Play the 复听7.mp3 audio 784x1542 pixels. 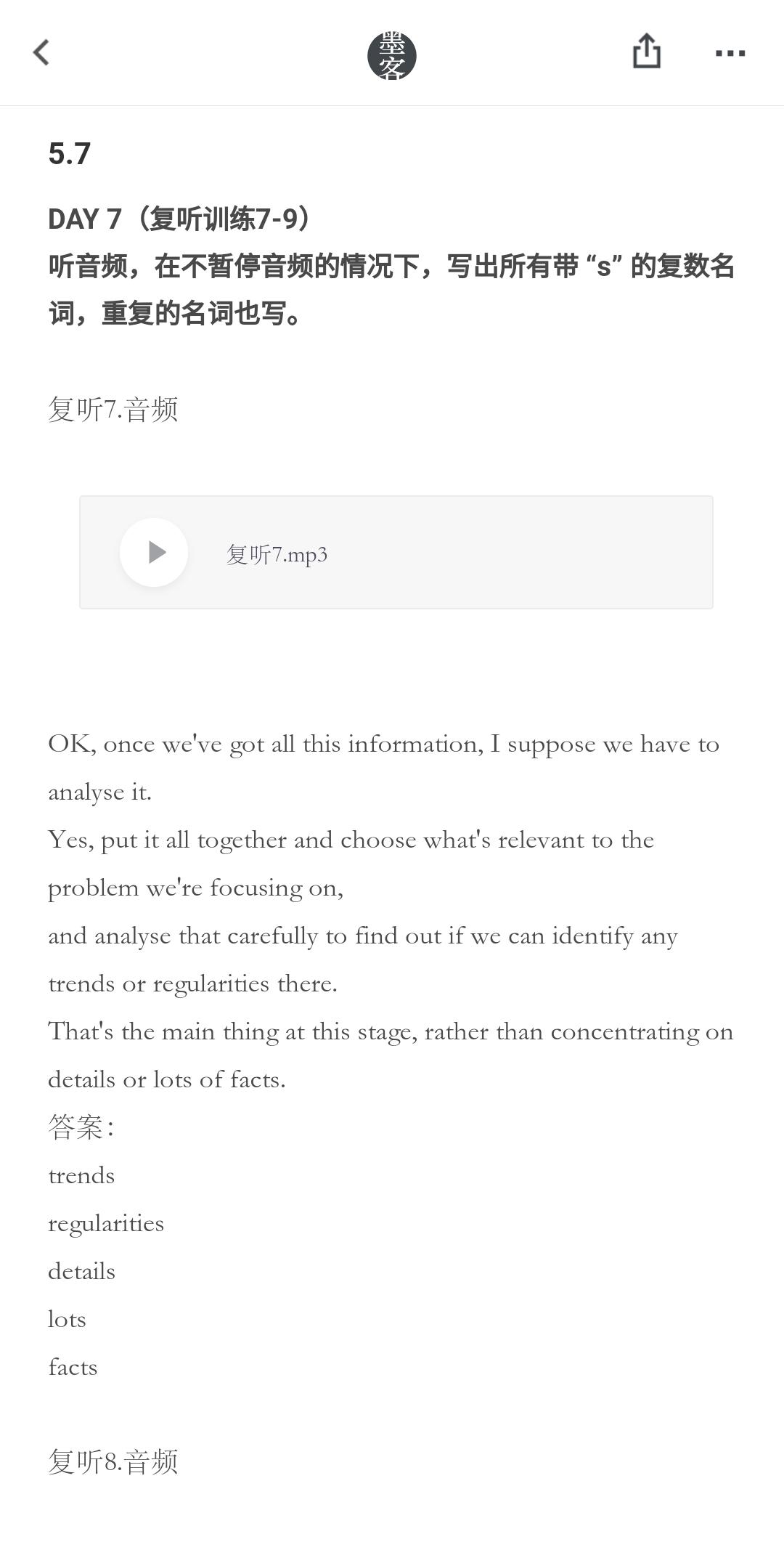pos(154,552)
